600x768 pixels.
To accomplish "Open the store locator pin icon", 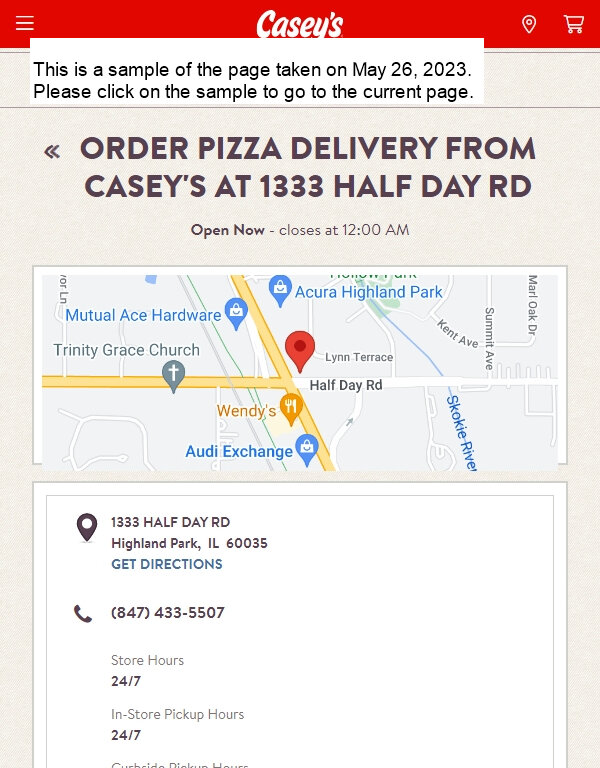I will coord(529,24).
